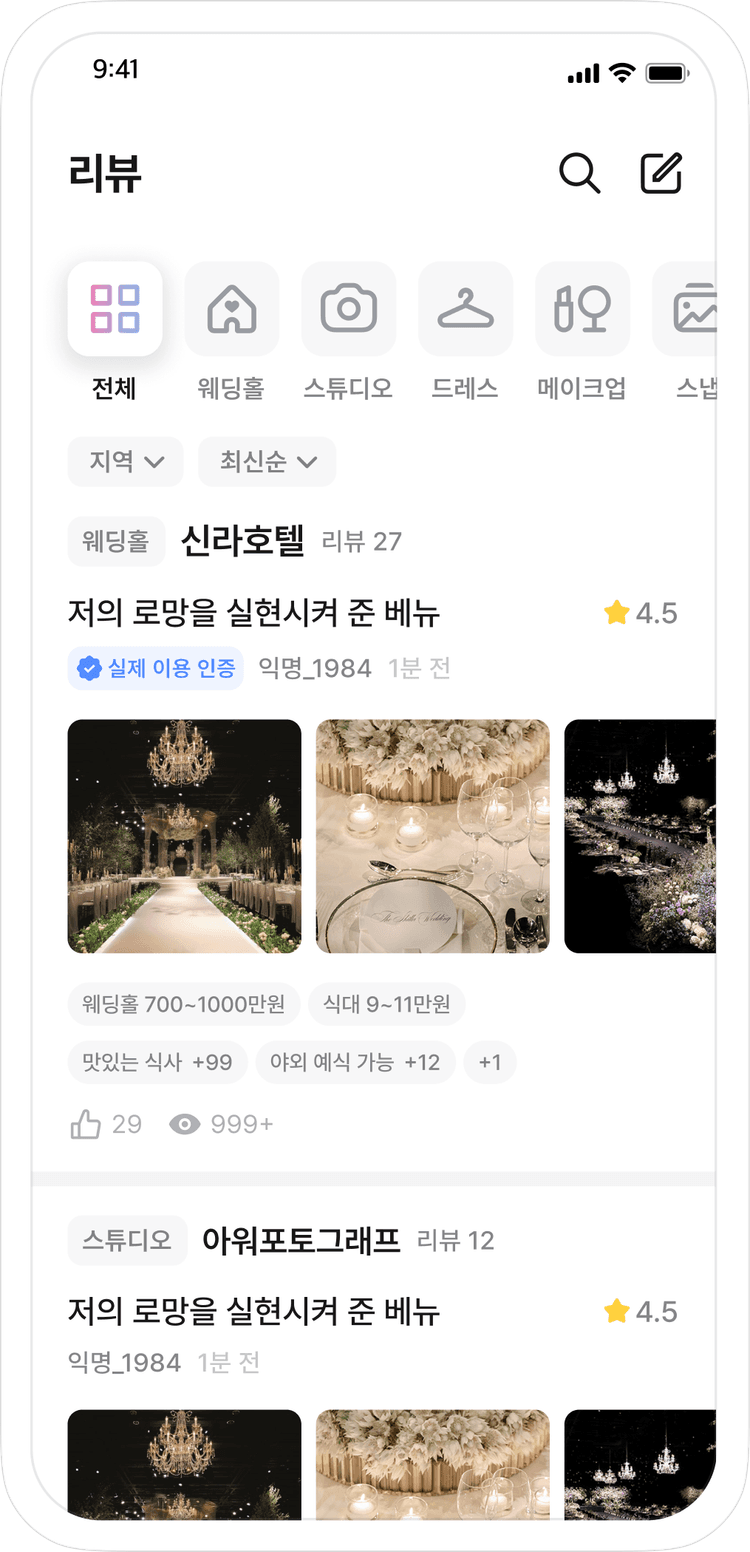Image resolution: width=750 pixels, height=1552 pixels.
Task: Open the search icon
Action: click(x=579, y=173)
